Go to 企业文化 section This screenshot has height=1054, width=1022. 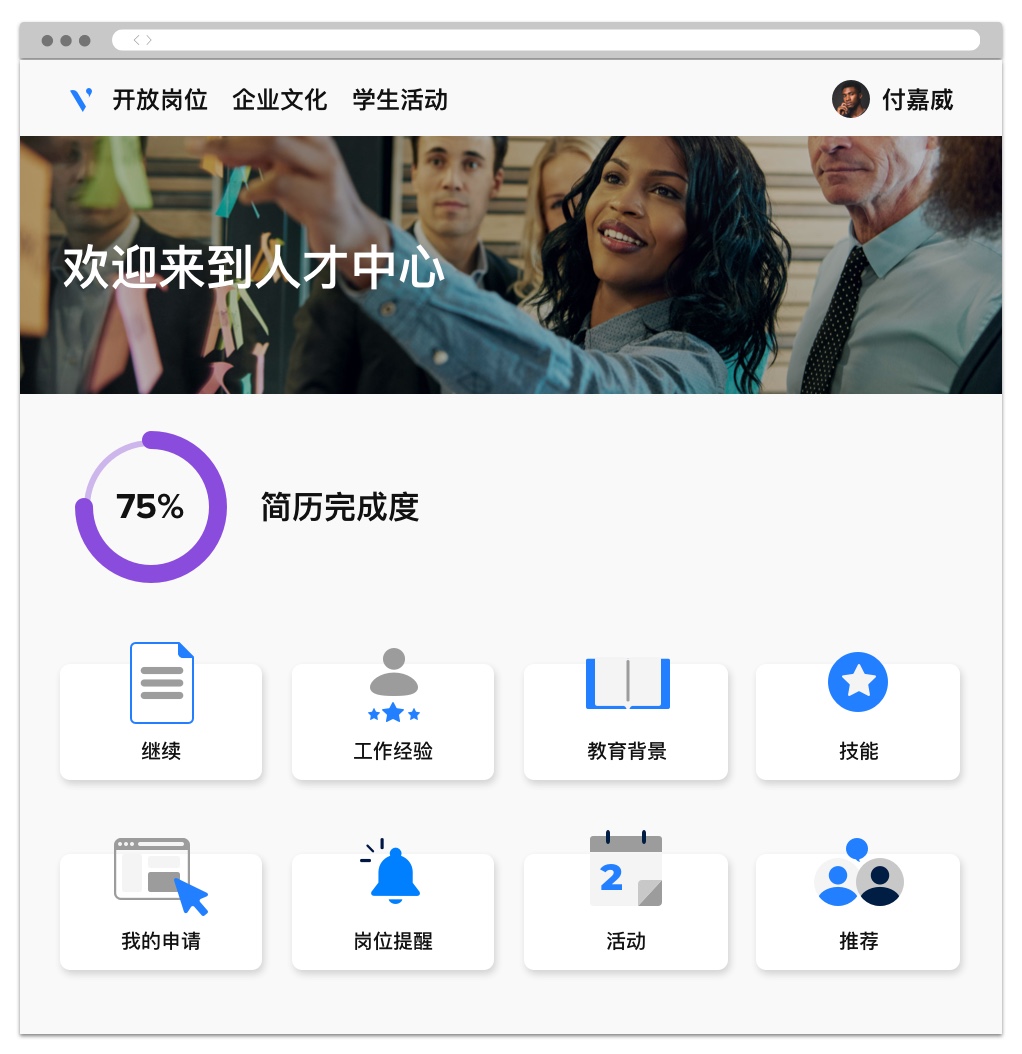(280, 100)
